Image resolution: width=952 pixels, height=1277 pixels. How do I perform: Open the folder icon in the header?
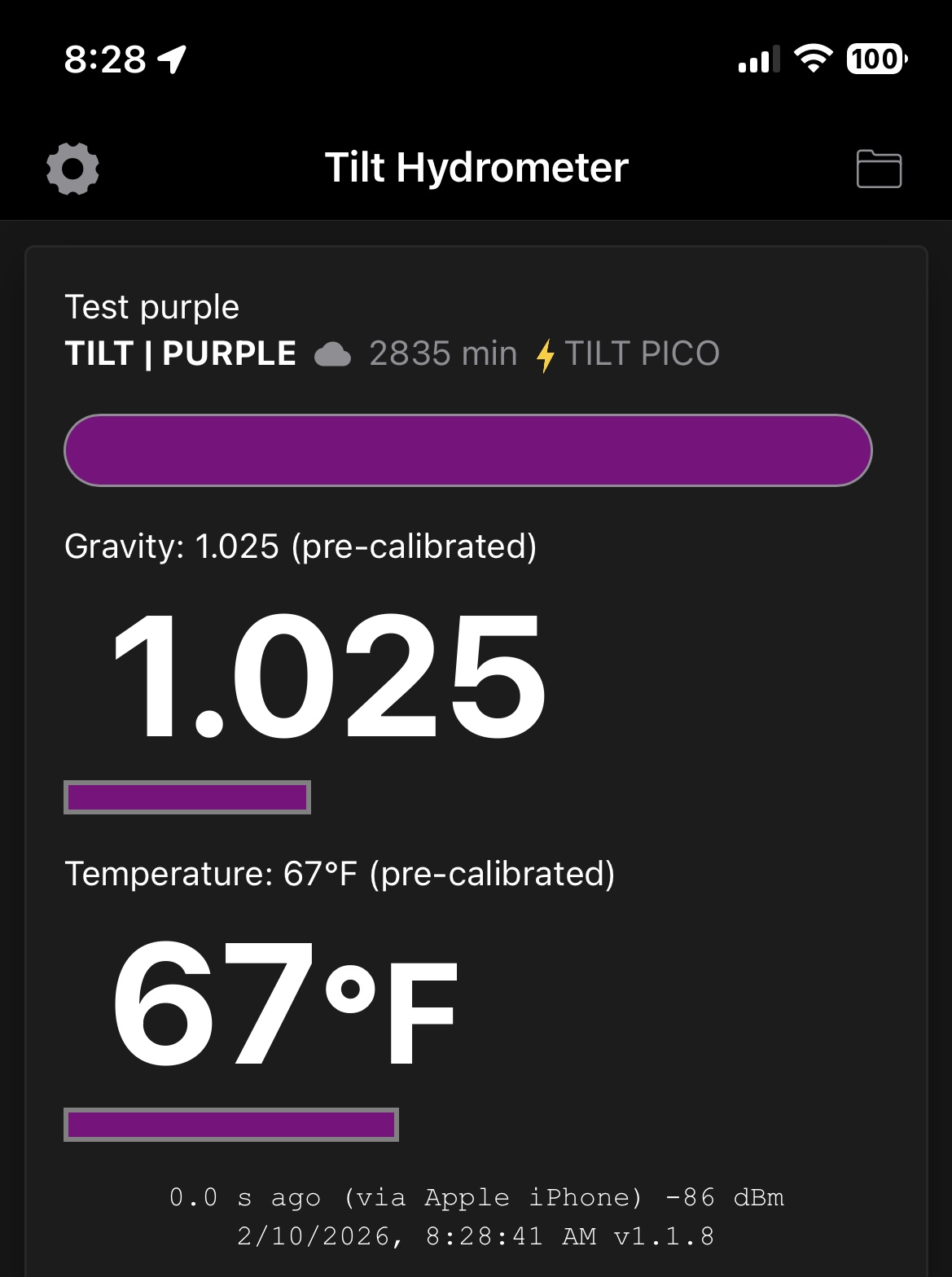click(879, 169)
